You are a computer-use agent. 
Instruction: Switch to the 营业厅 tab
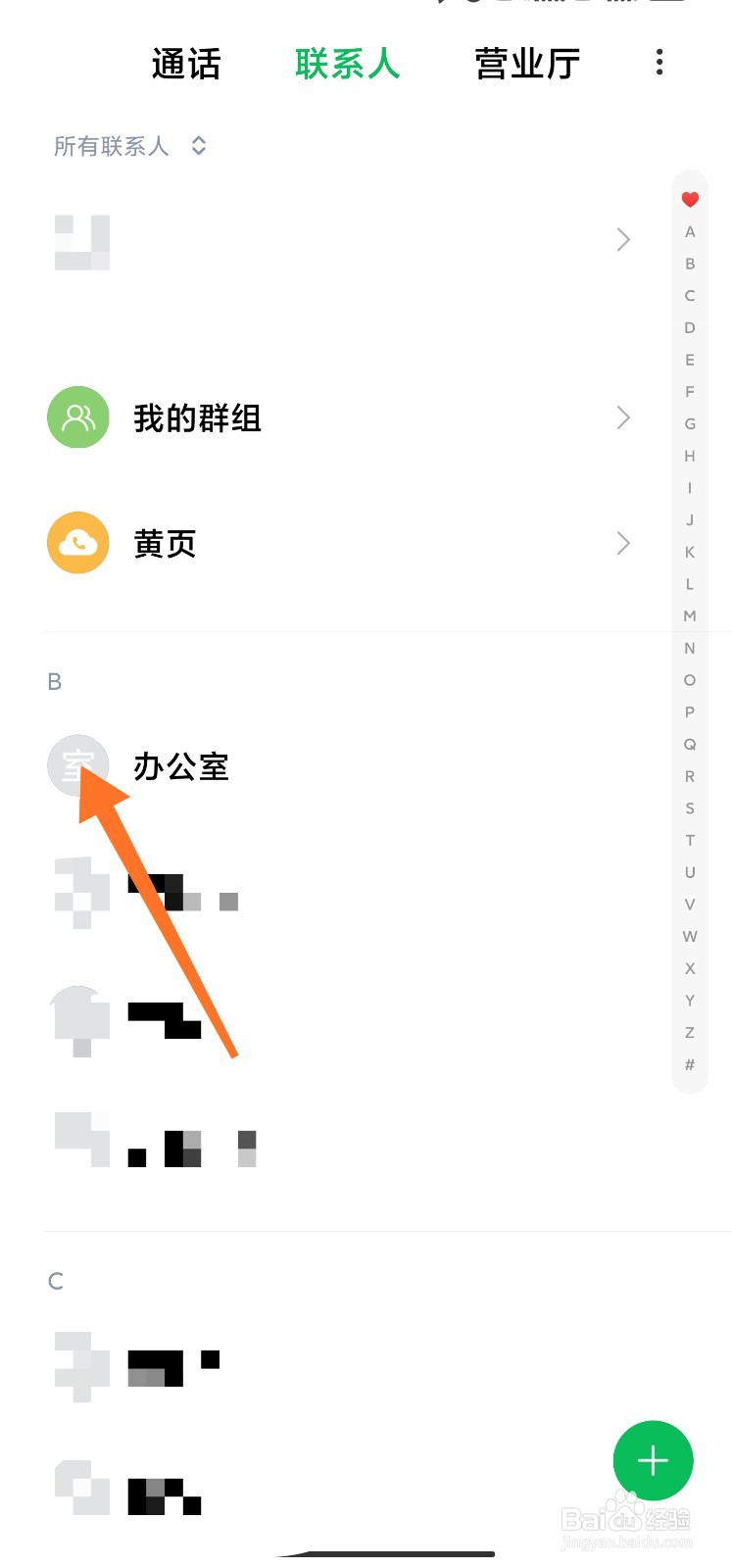click(x=526, y=63)
